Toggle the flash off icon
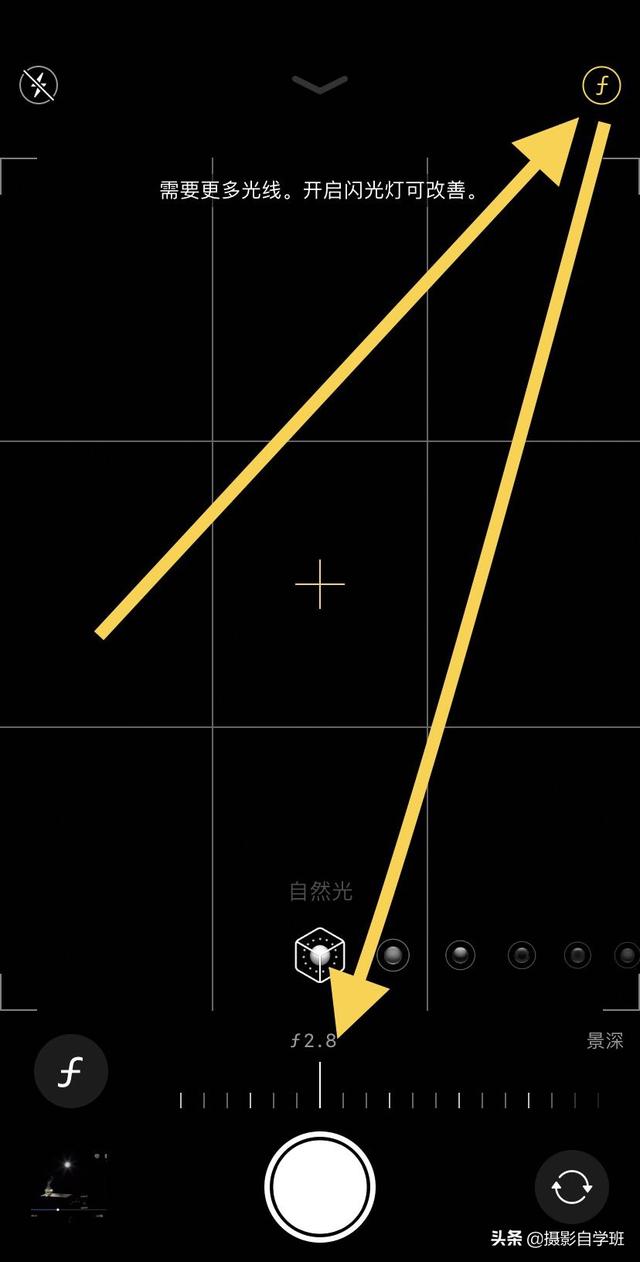The width and height of the screenshot is (640, 1262). click(39, 85)
